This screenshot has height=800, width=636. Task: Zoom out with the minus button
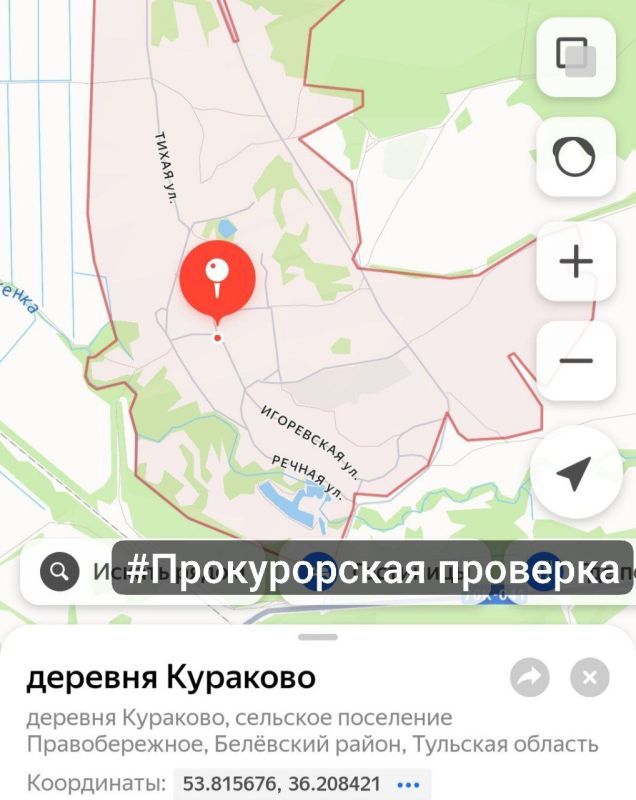(575, 361)
